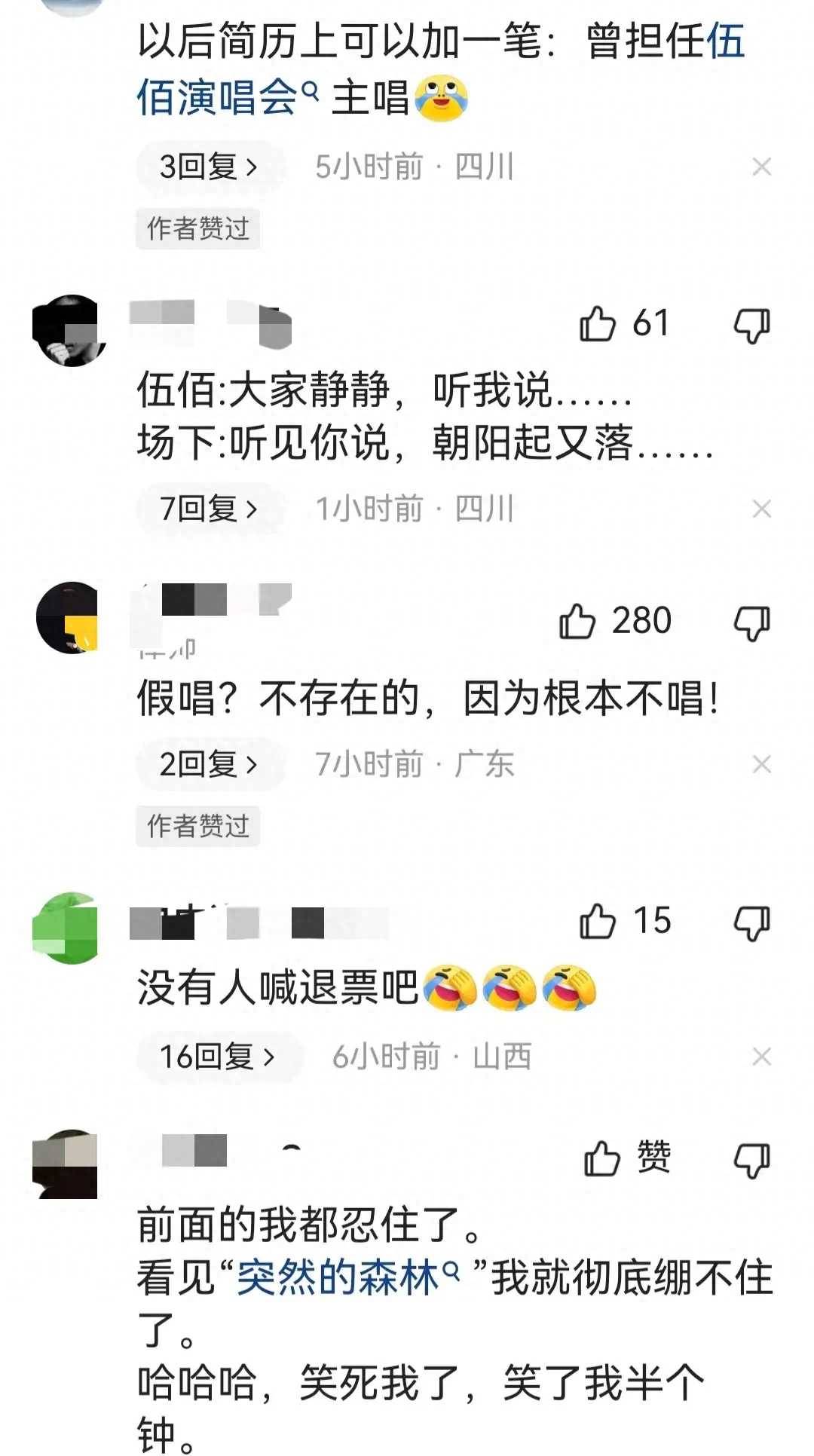This screenshot has height=1456, width=814.
Task: Dismiss the 假唱 comment from 广东
Action: pos(761,765)
